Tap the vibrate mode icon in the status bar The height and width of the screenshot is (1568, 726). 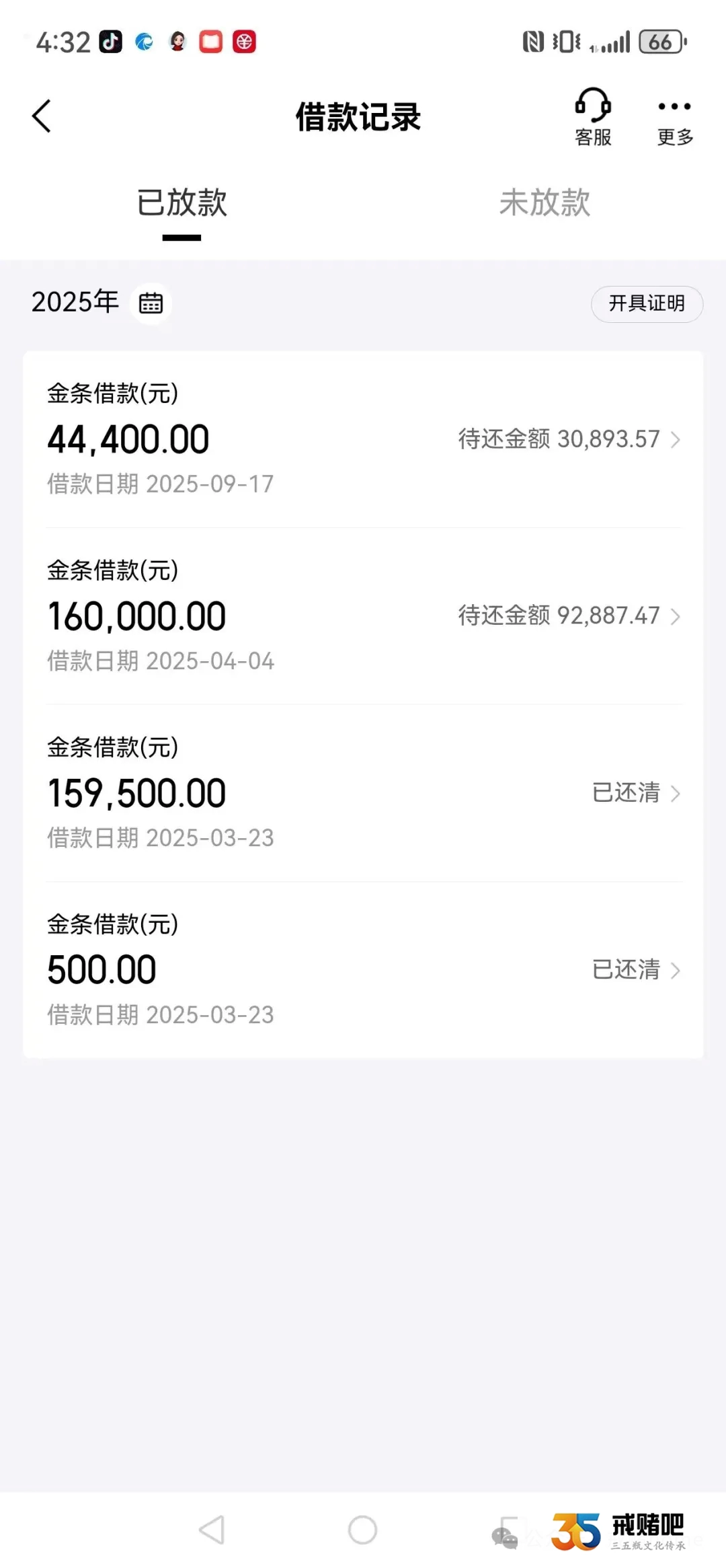coord(565,42)
